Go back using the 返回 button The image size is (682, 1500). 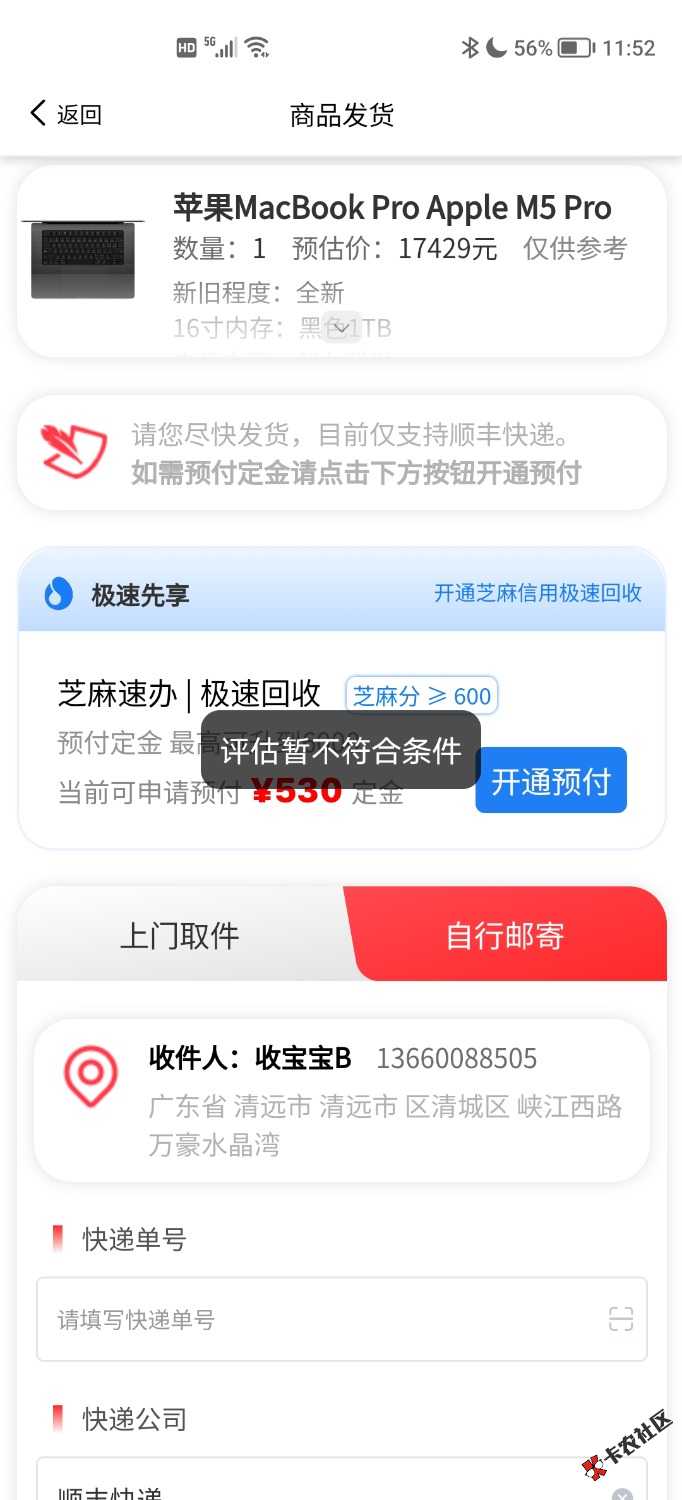tap(65, 114)
